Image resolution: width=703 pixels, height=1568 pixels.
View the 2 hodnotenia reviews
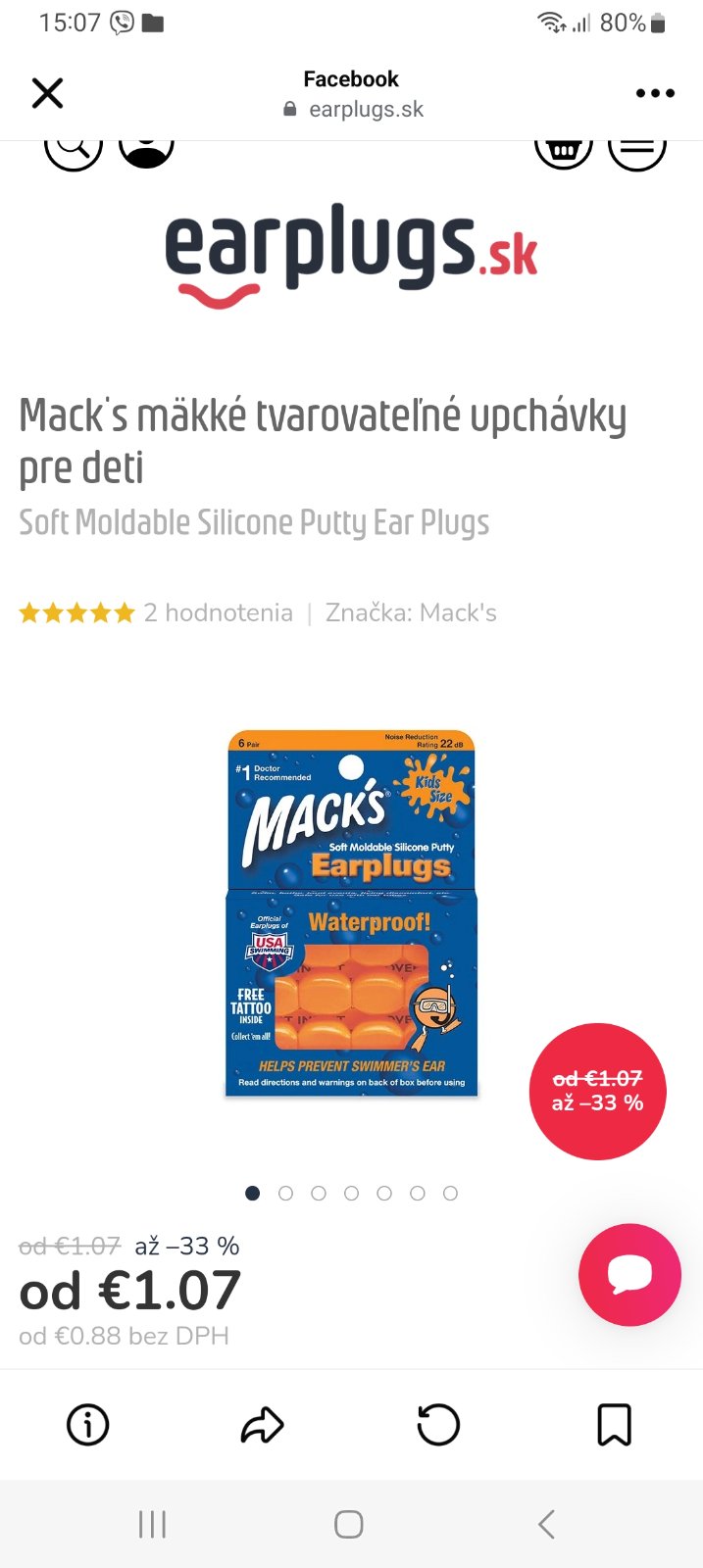pyautogui.click(x=218, y=613)
